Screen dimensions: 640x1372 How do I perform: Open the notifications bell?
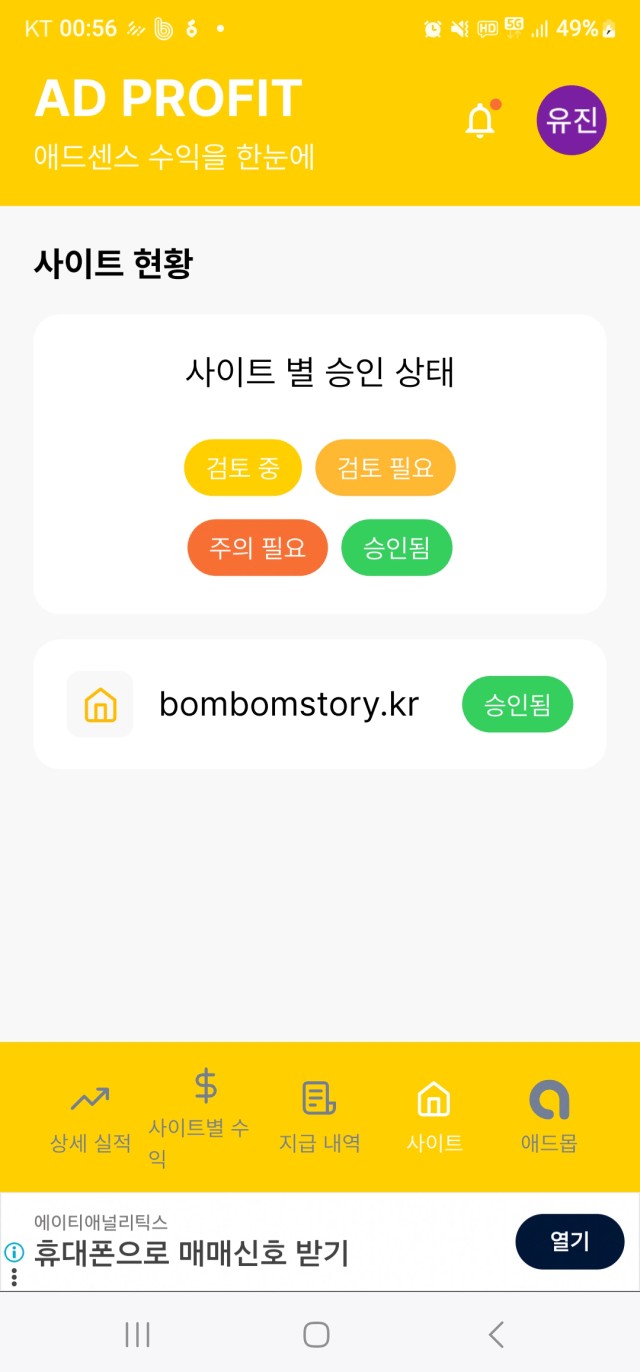coord(481,120)
